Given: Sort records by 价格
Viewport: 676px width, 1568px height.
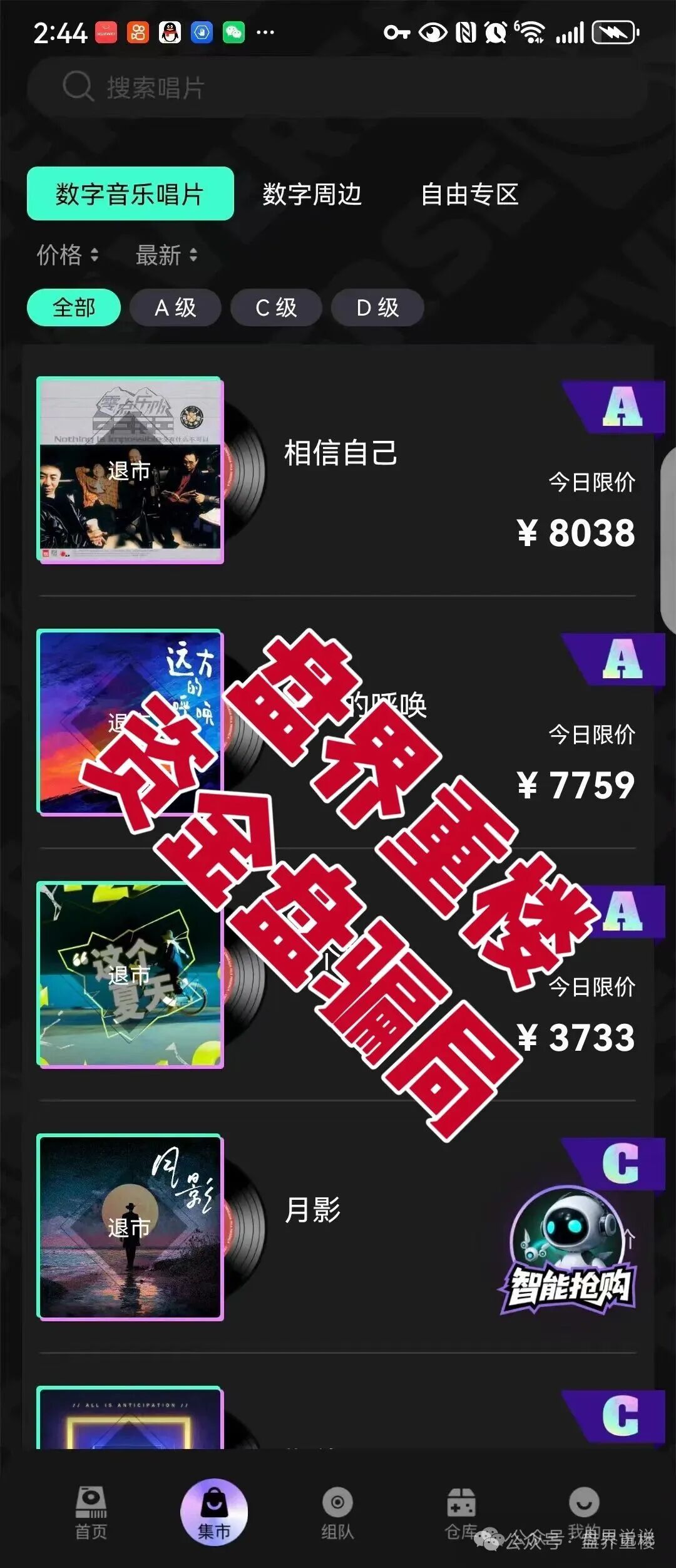Looking at the screenshot, I should click(x=68, y=255).
